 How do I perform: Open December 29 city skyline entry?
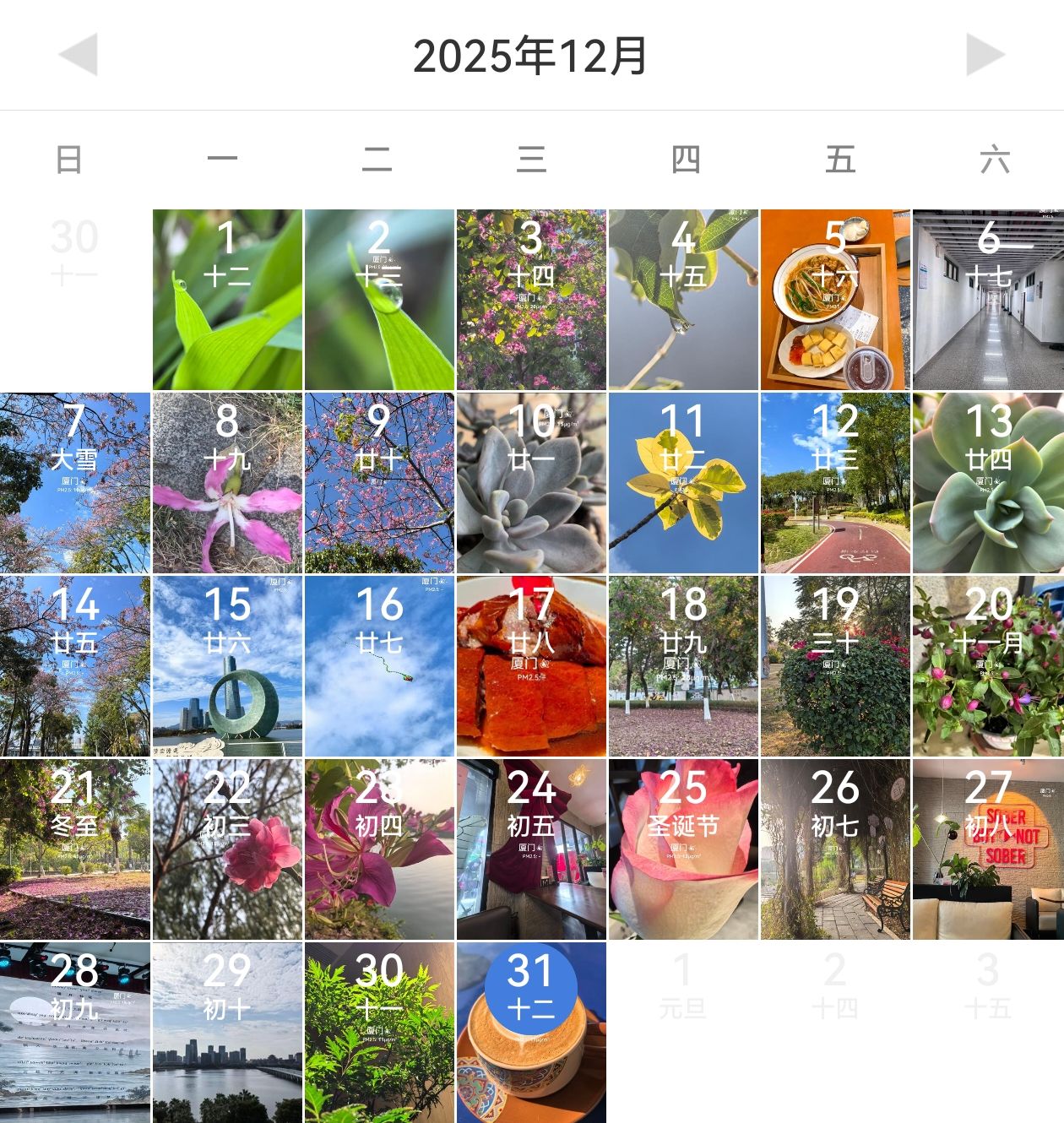pyautogui.click(x=227, y=1033)
